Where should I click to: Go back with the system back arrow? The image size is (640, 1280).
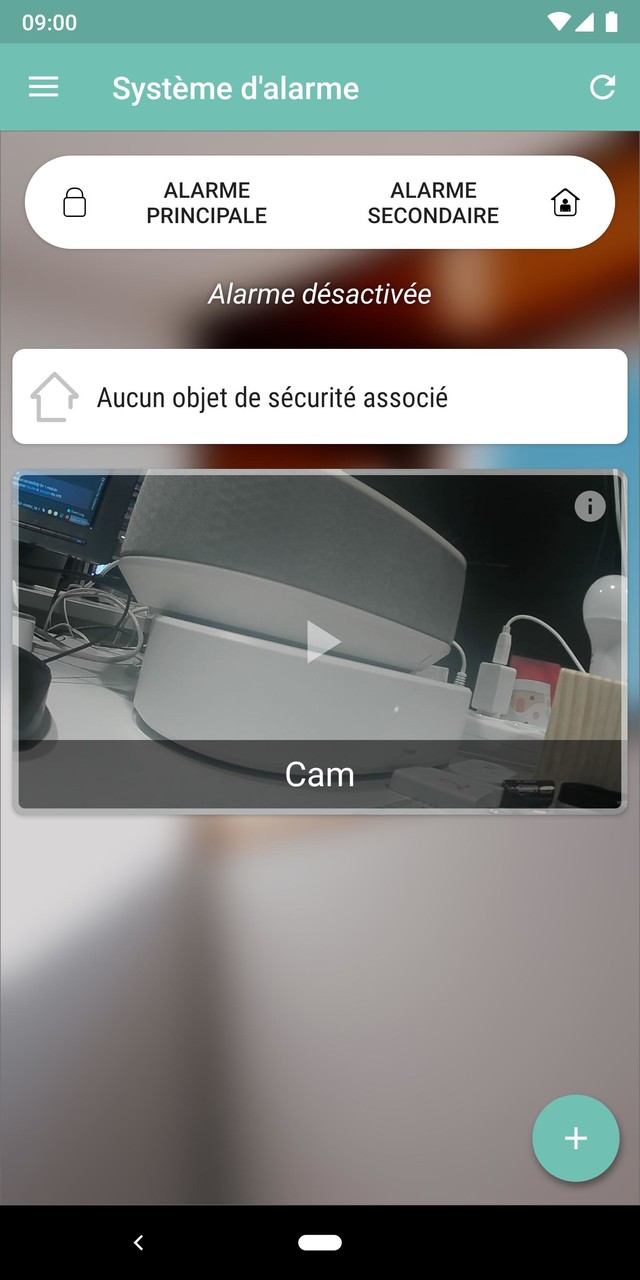tap(138, 1243)
